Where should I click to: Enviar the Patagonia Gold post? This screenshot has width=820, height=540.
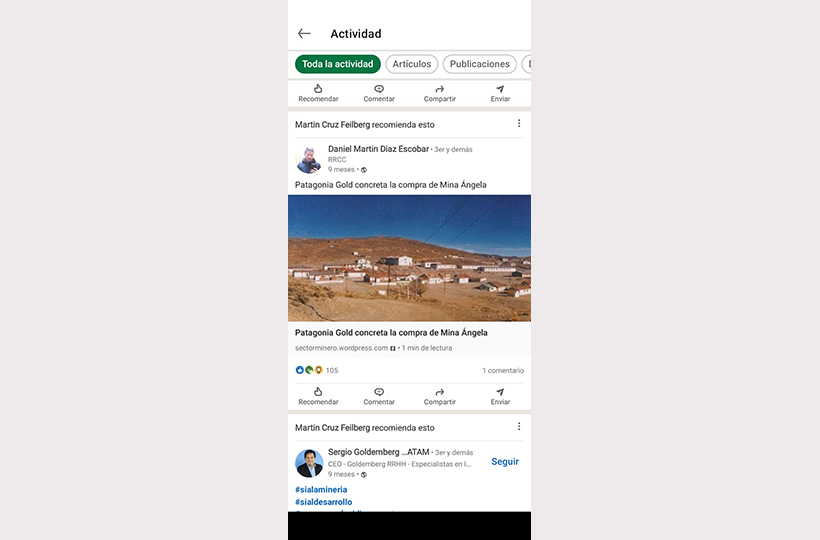(x=500, y=396)
